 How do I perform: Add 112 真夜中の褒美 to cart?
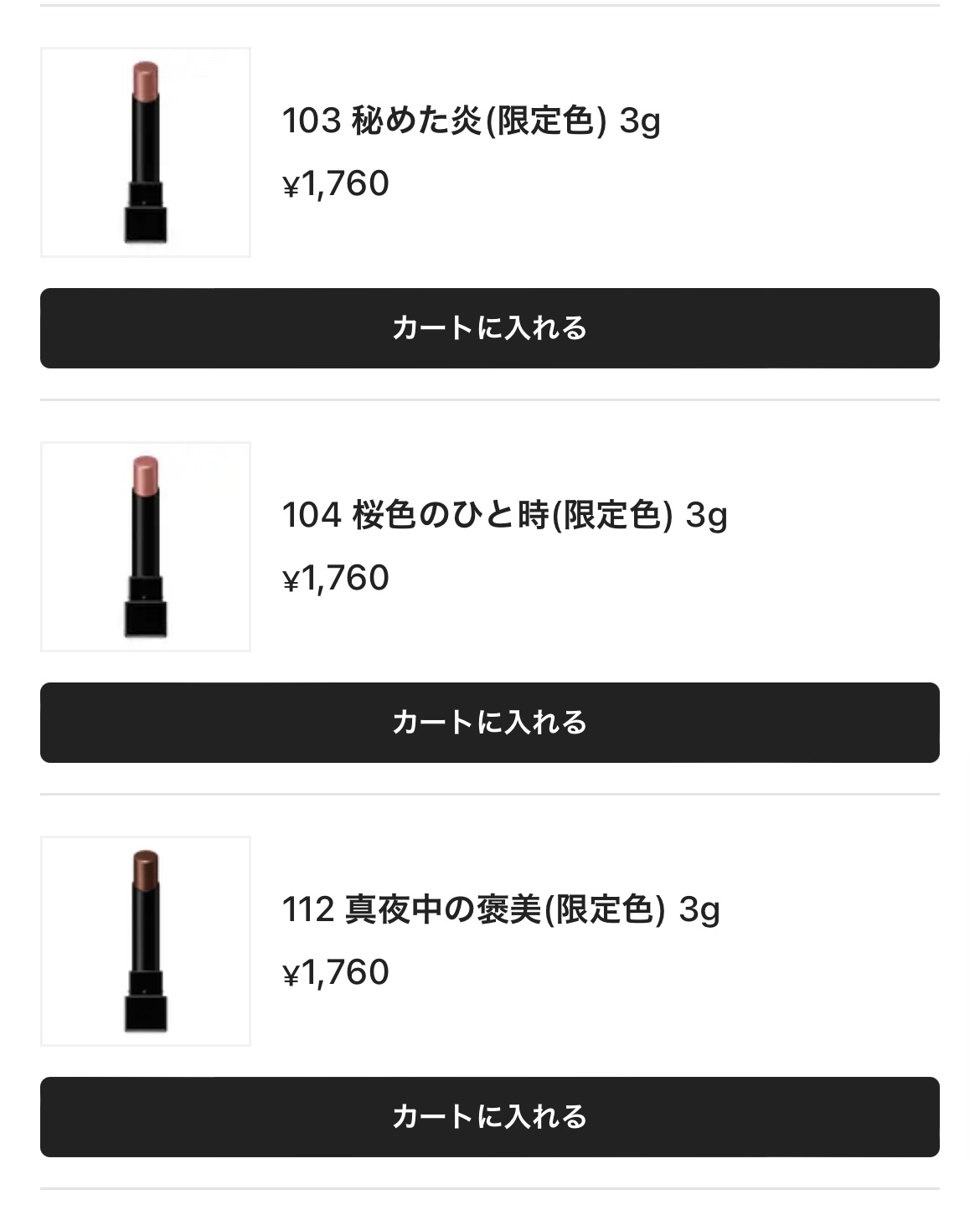click(489, 1117)
